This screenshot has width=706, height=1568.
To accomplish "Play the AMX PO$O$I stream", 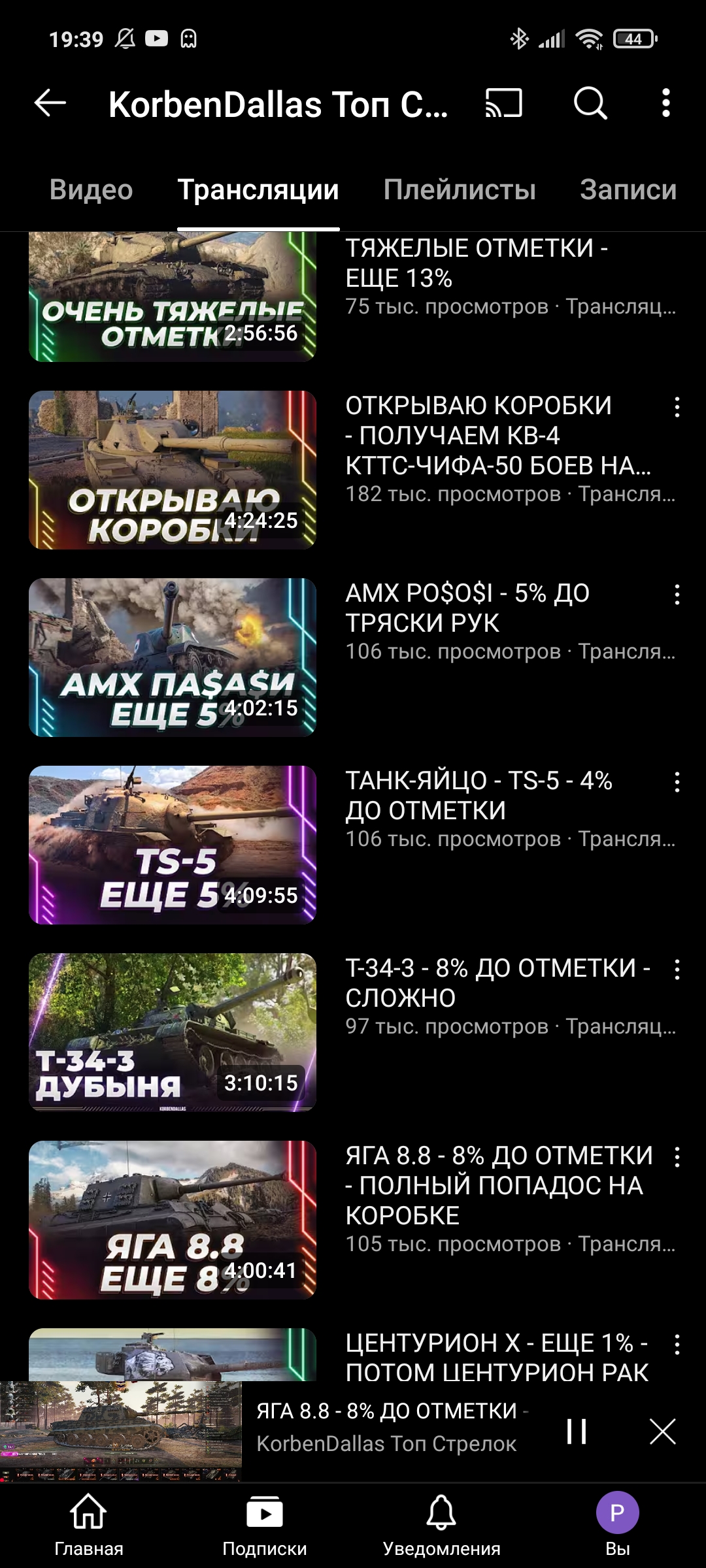I will (173, 657).
